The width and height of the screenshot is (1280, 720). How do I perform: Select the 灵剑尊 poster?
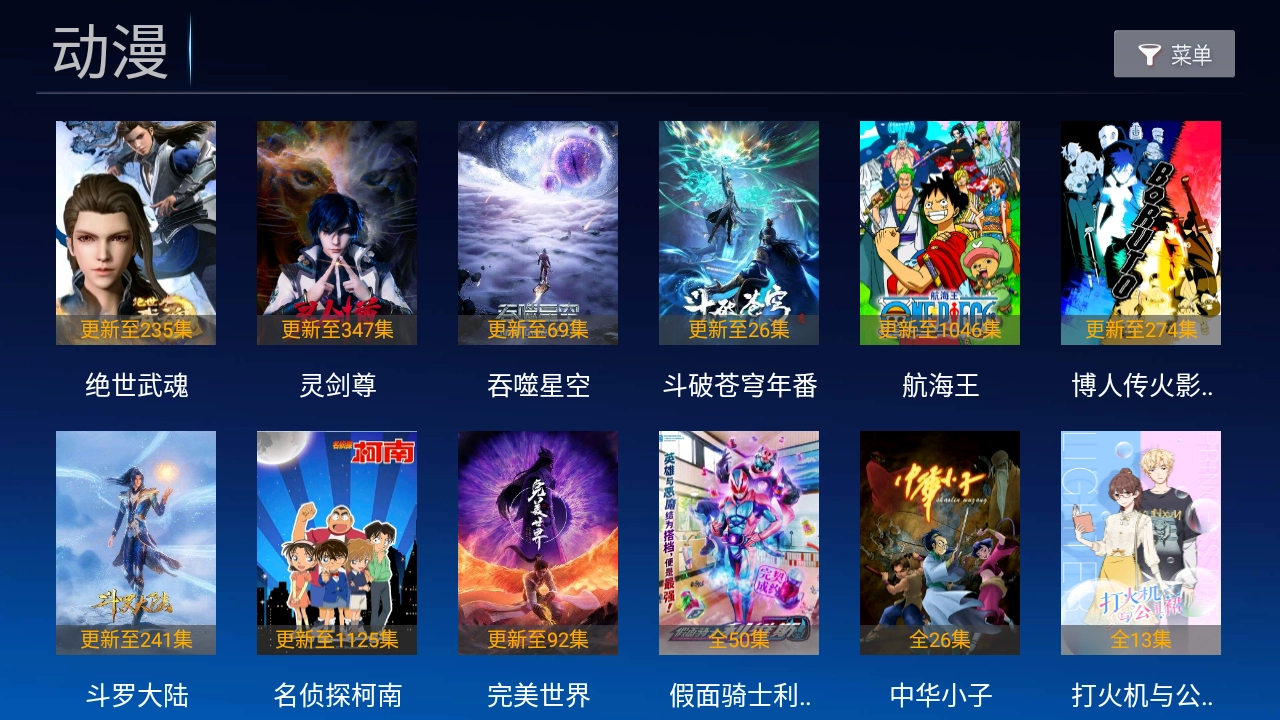337,233
